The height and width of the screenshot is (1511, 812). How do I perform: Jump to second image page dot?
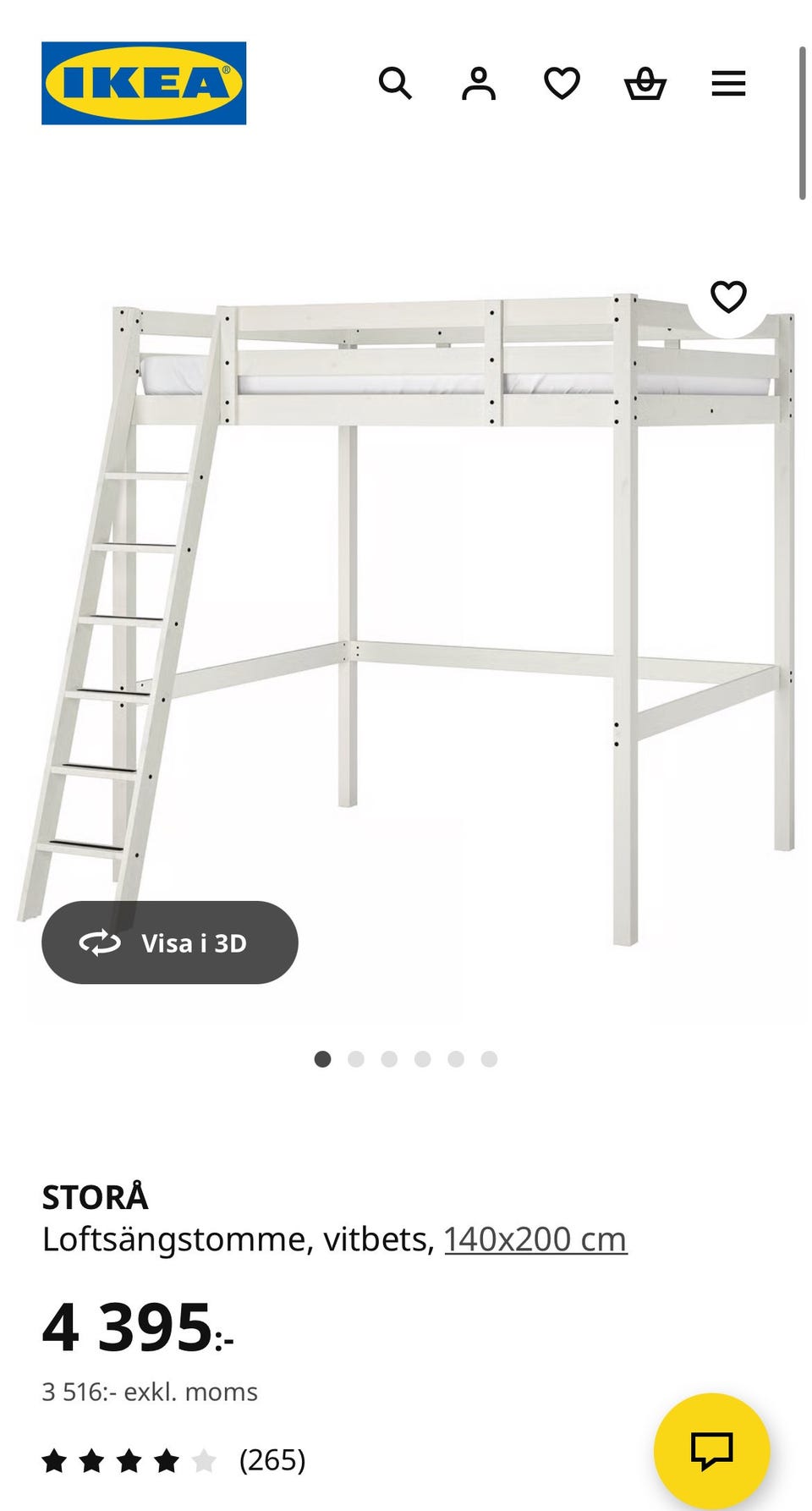(x=356, y=1059)
